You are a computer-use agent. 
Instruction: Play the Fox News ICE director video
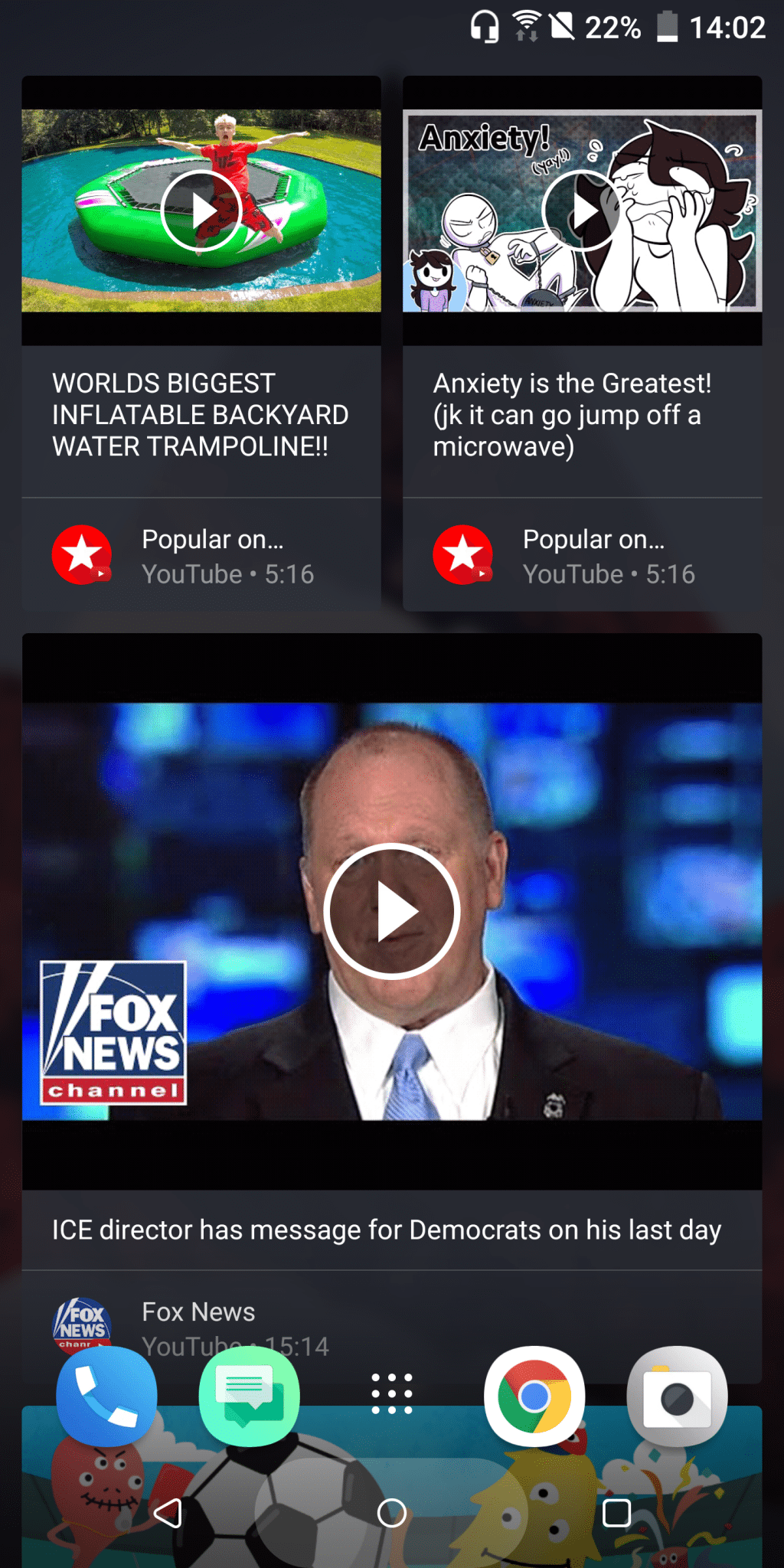(x=392, y=911)
